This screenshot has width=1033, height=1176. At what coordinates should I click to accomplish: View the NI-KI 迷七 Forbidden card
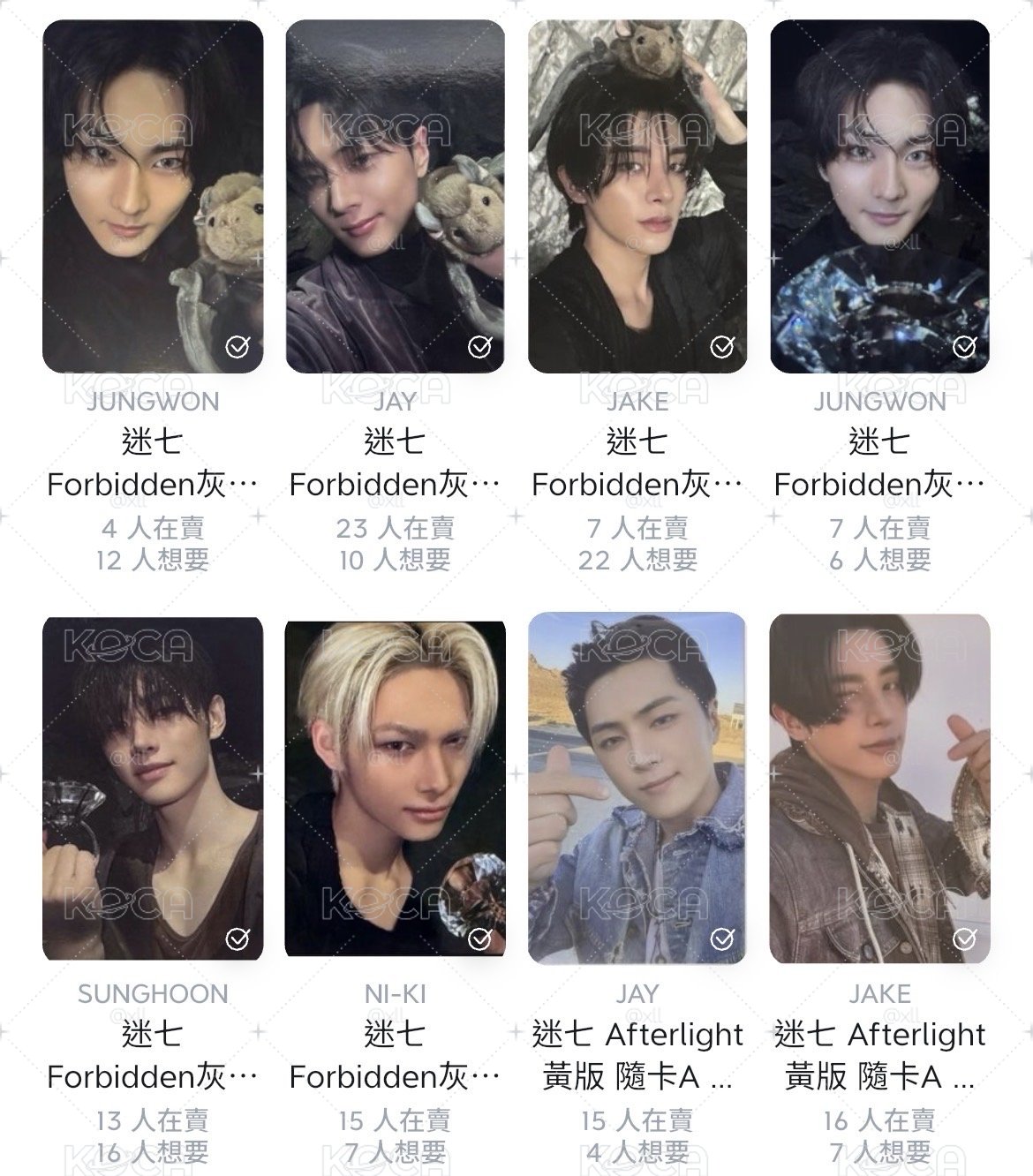[395, 789]
